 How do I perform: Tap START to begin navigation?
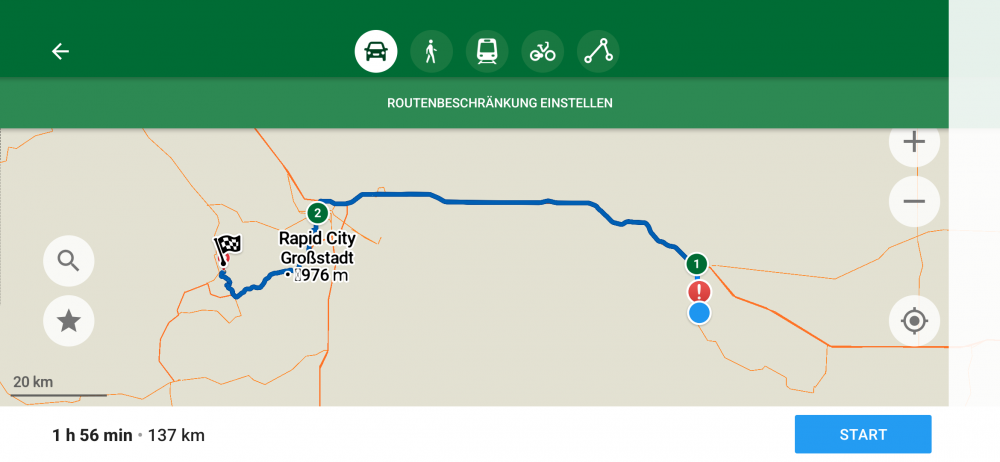point(863,434)
